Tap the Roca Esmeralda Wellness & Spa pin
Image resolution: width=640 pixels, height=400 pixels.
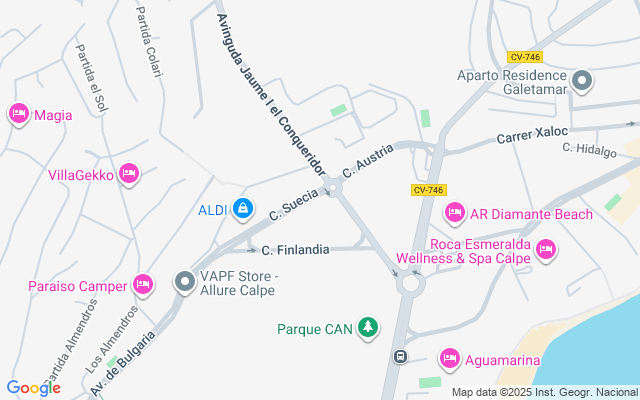point(545,248)
